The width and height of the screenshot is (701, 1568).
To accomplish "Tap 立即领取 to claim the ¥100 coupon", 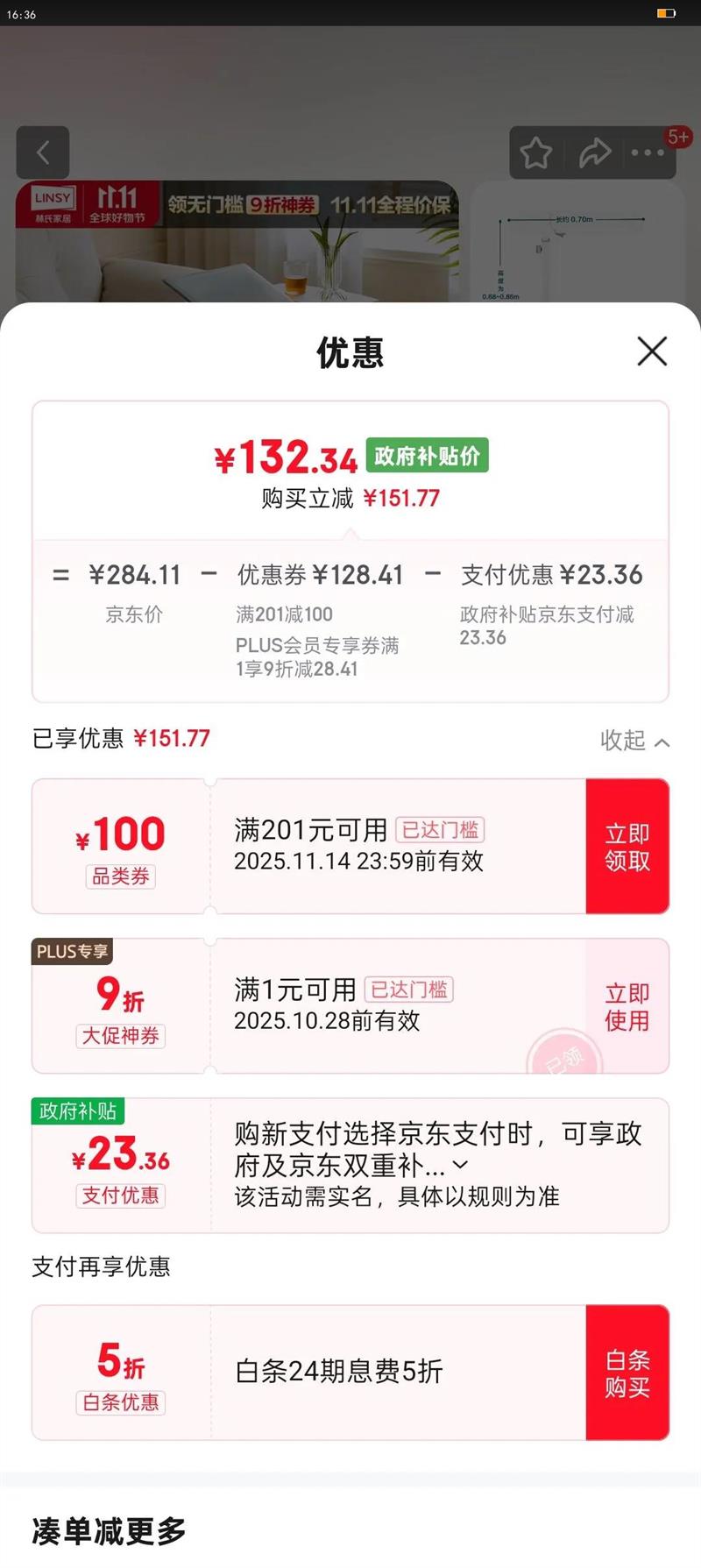I will pos(627,845).
